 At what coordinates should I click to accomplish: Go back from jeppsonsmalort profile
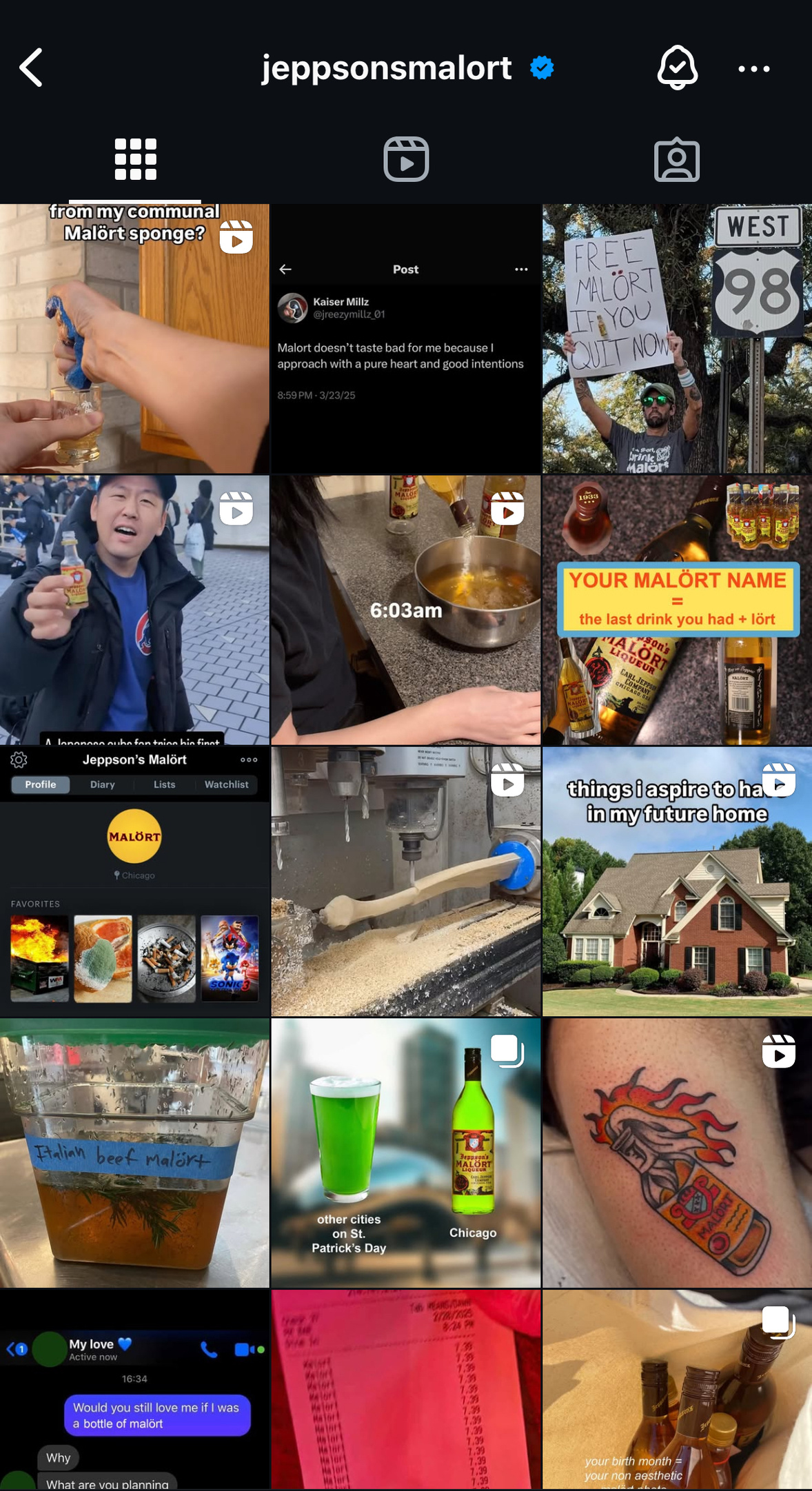coord(32,68)
